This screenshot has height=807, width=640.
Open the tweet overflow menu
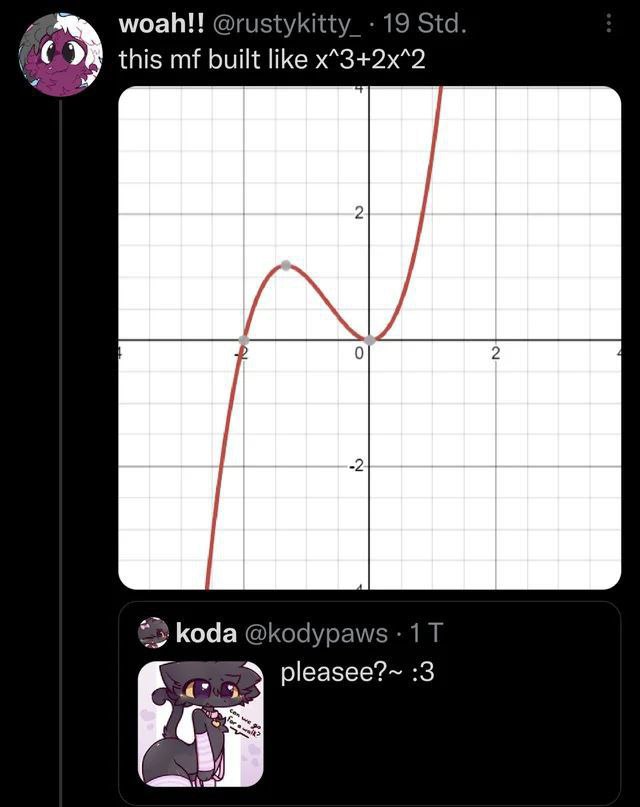pyautogui.click(x=608, y=25)
